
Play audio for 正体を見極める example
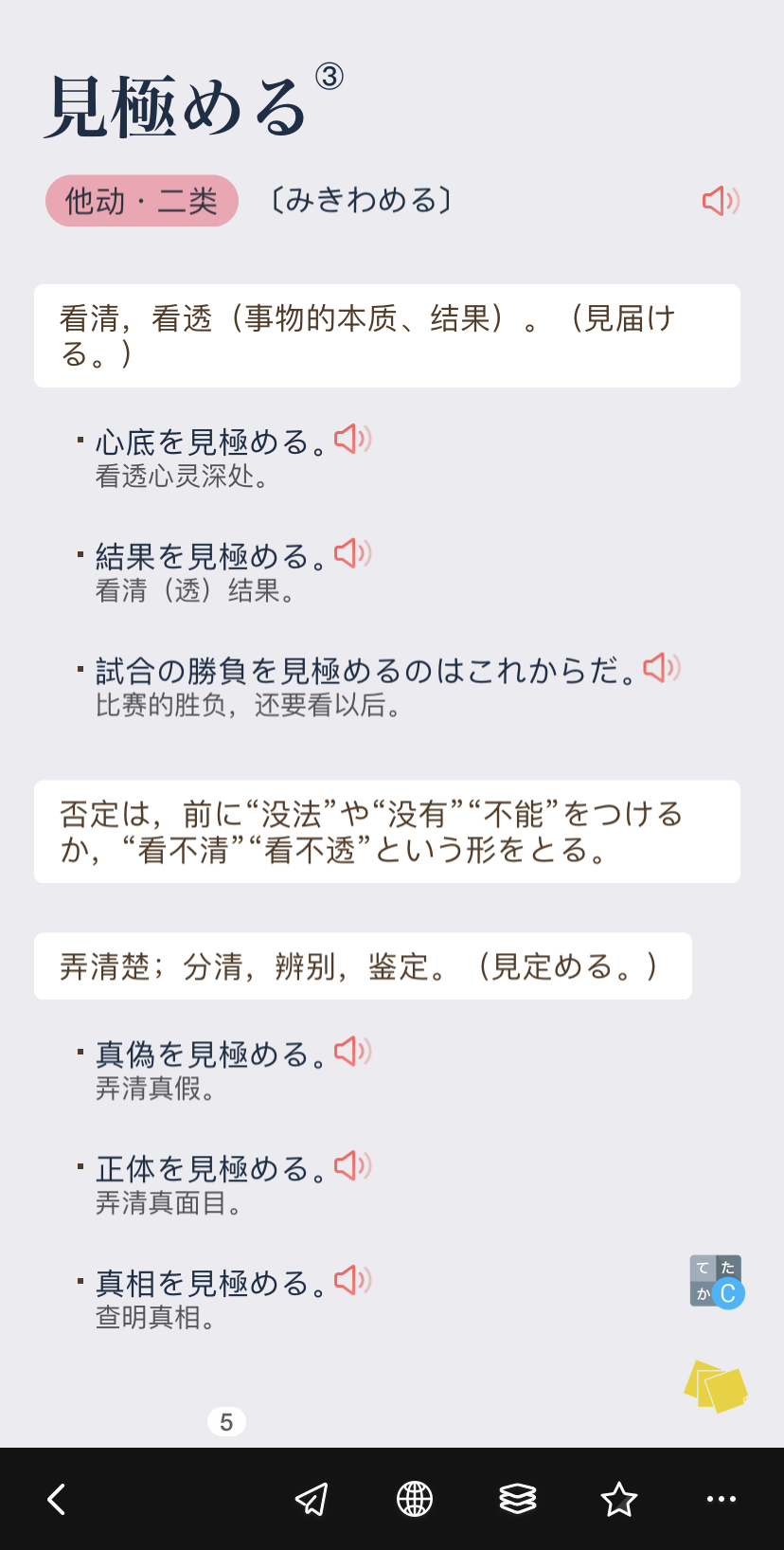pyautogui.click(x=351, y=1167)
